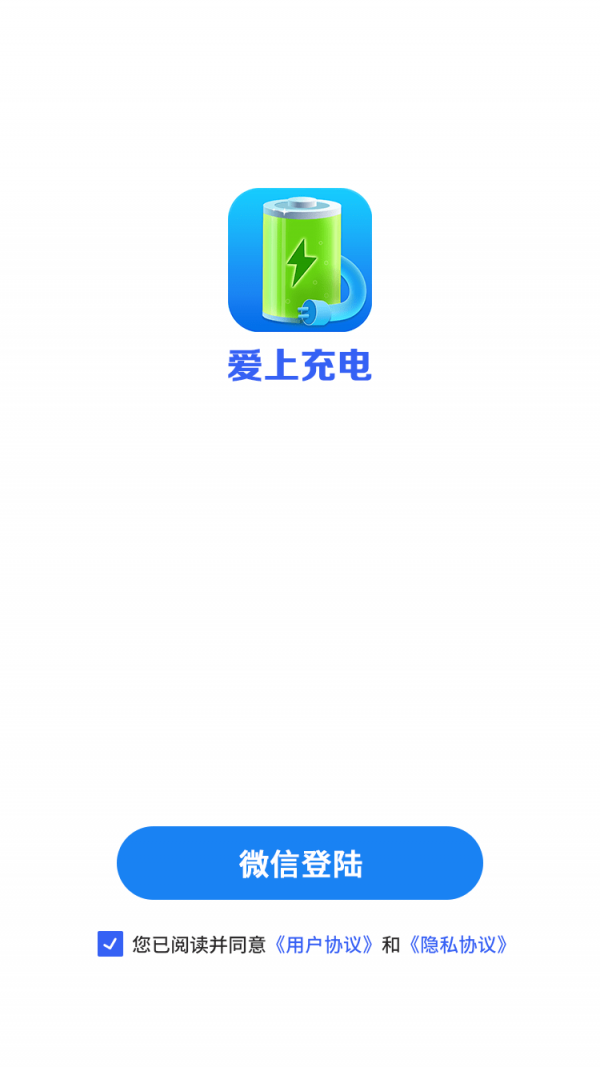Open the 《用户协议》 link
The width and height of the screenshot is (600, 1067).
coord(325,945)
